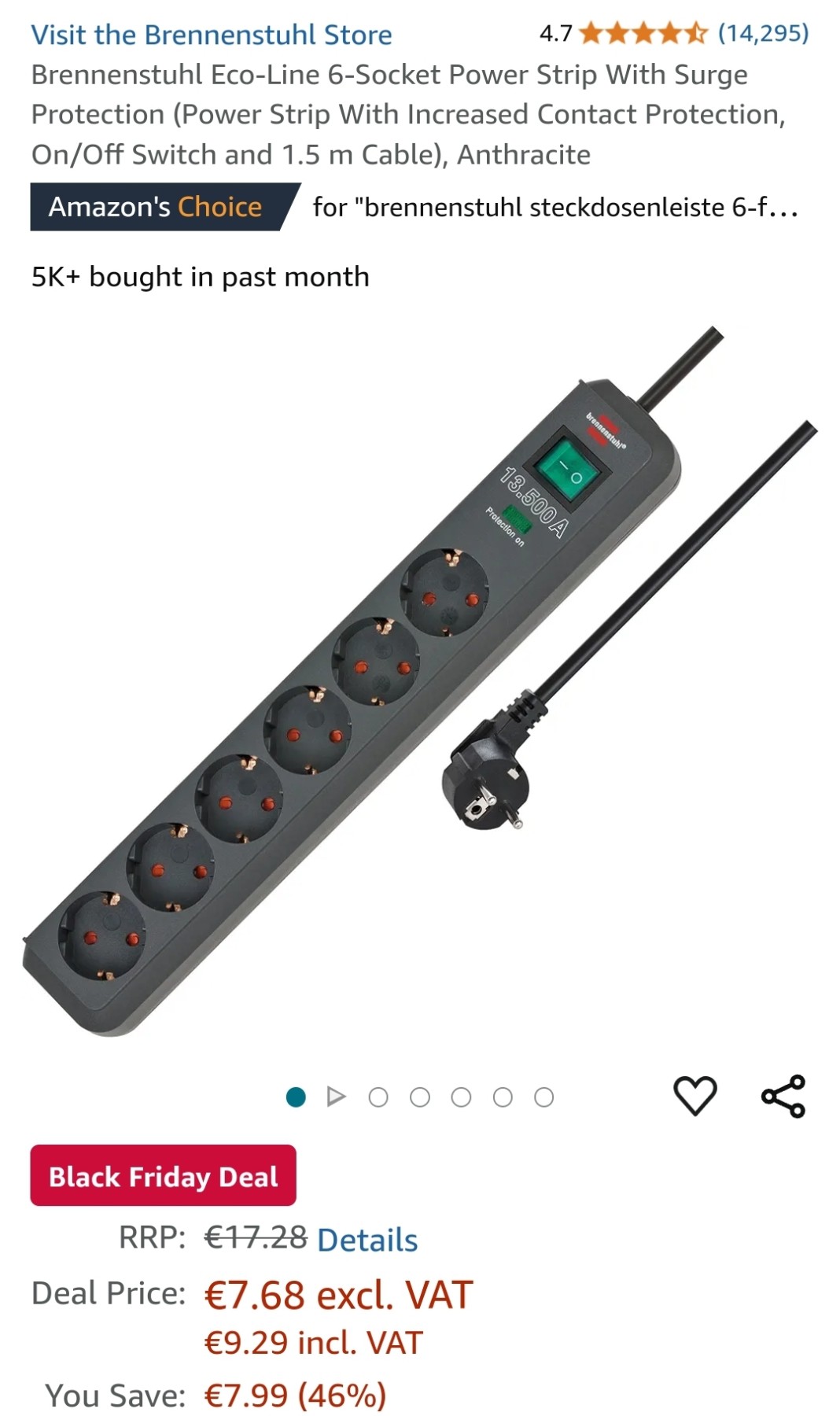The height and width of the screenshot is (1416, 840).
Task: Open RRP Details link
Action: (x=367, y=1240)
